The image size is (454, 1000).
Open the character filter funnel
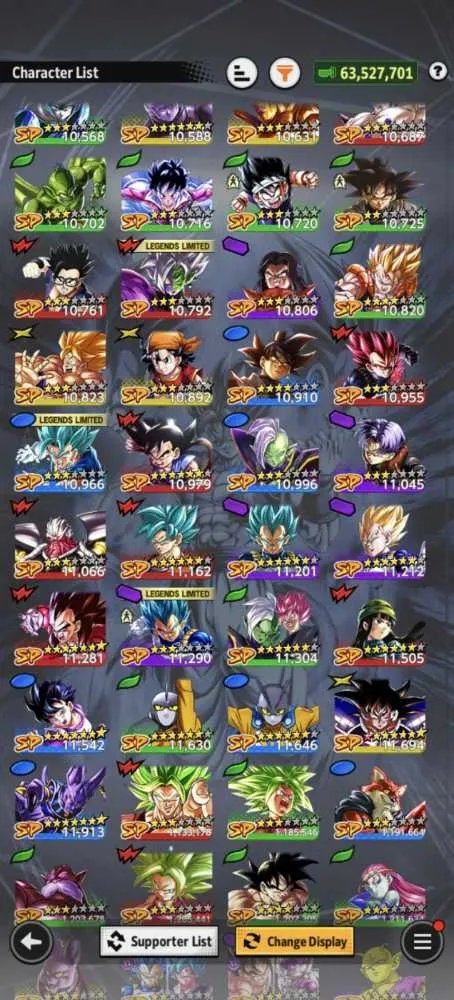tap(284, 73)
